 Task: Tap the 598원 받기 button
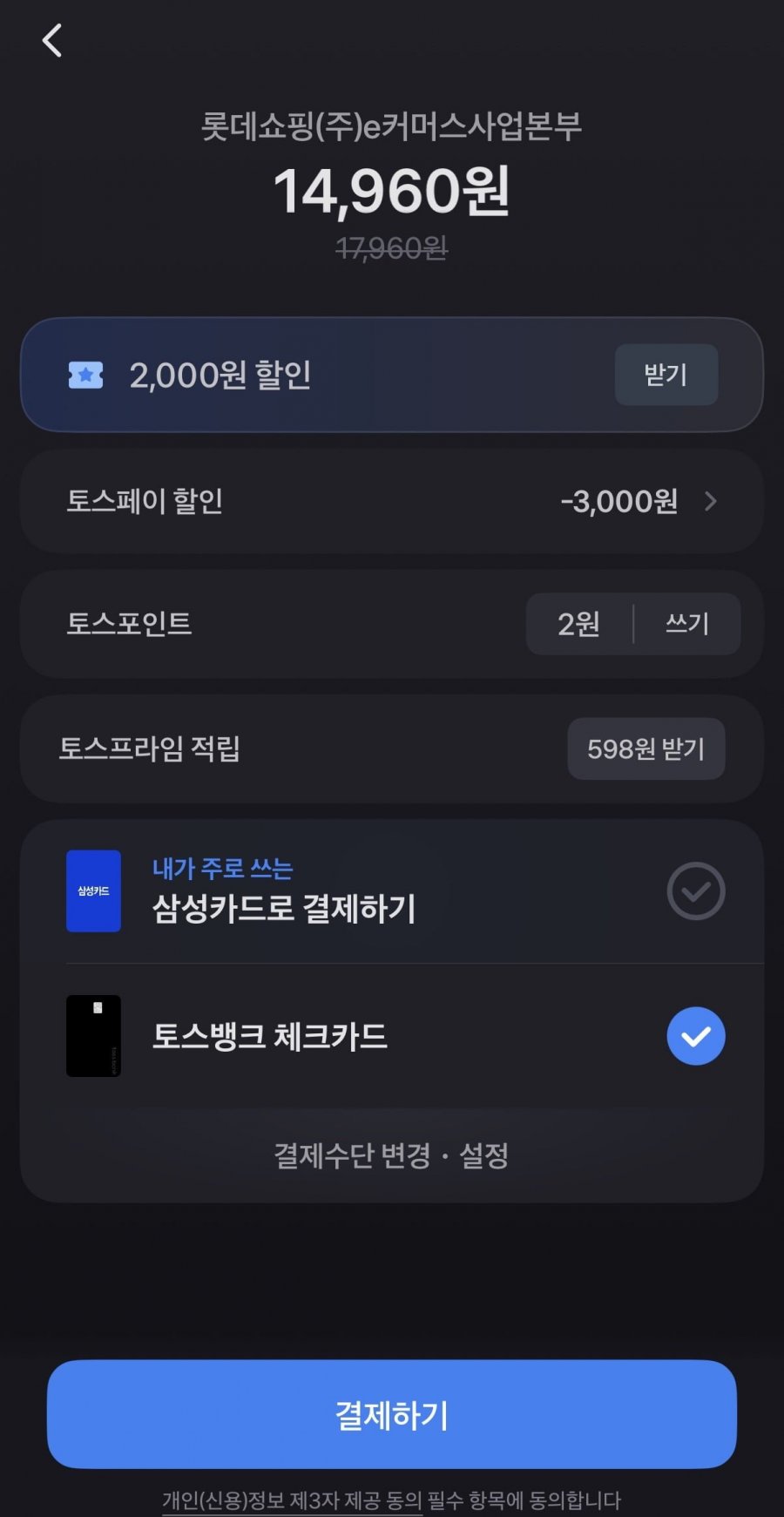[x=645, y=748]
